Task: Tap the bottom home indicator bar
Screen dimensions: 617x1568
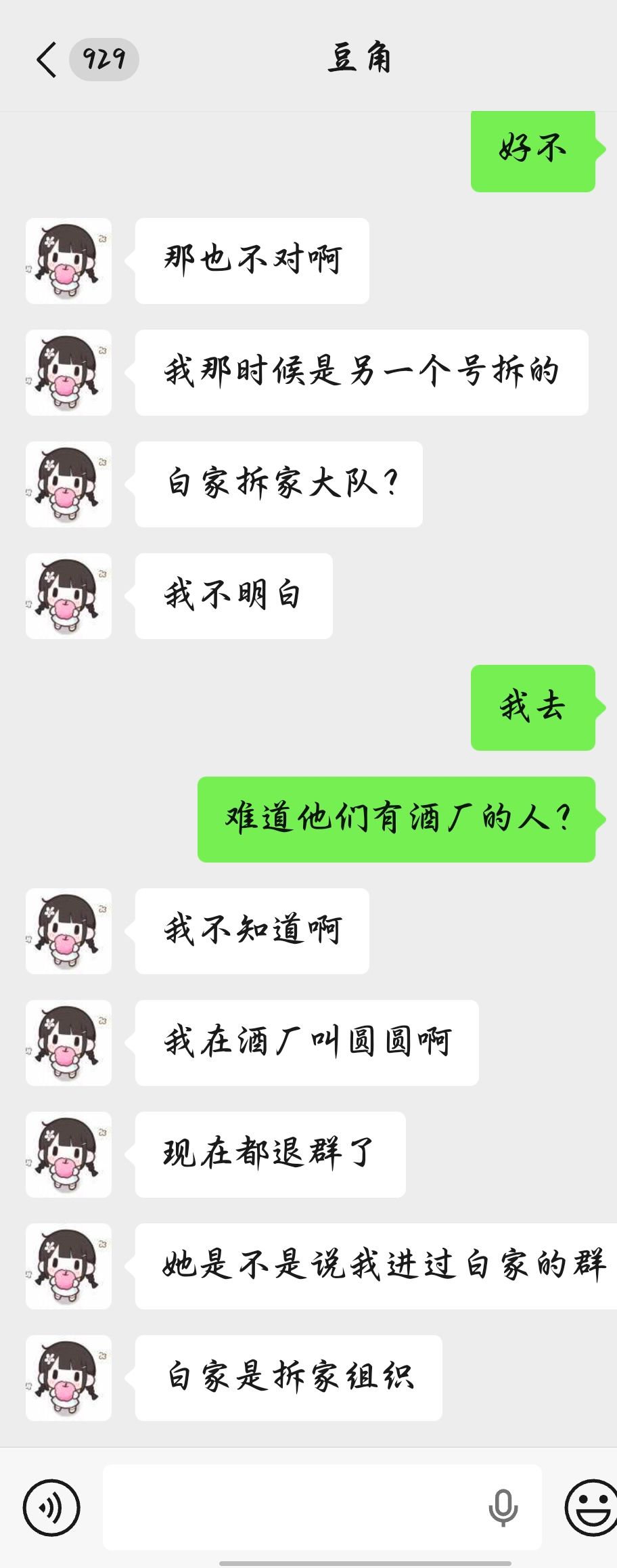Action: point(308,1561)
